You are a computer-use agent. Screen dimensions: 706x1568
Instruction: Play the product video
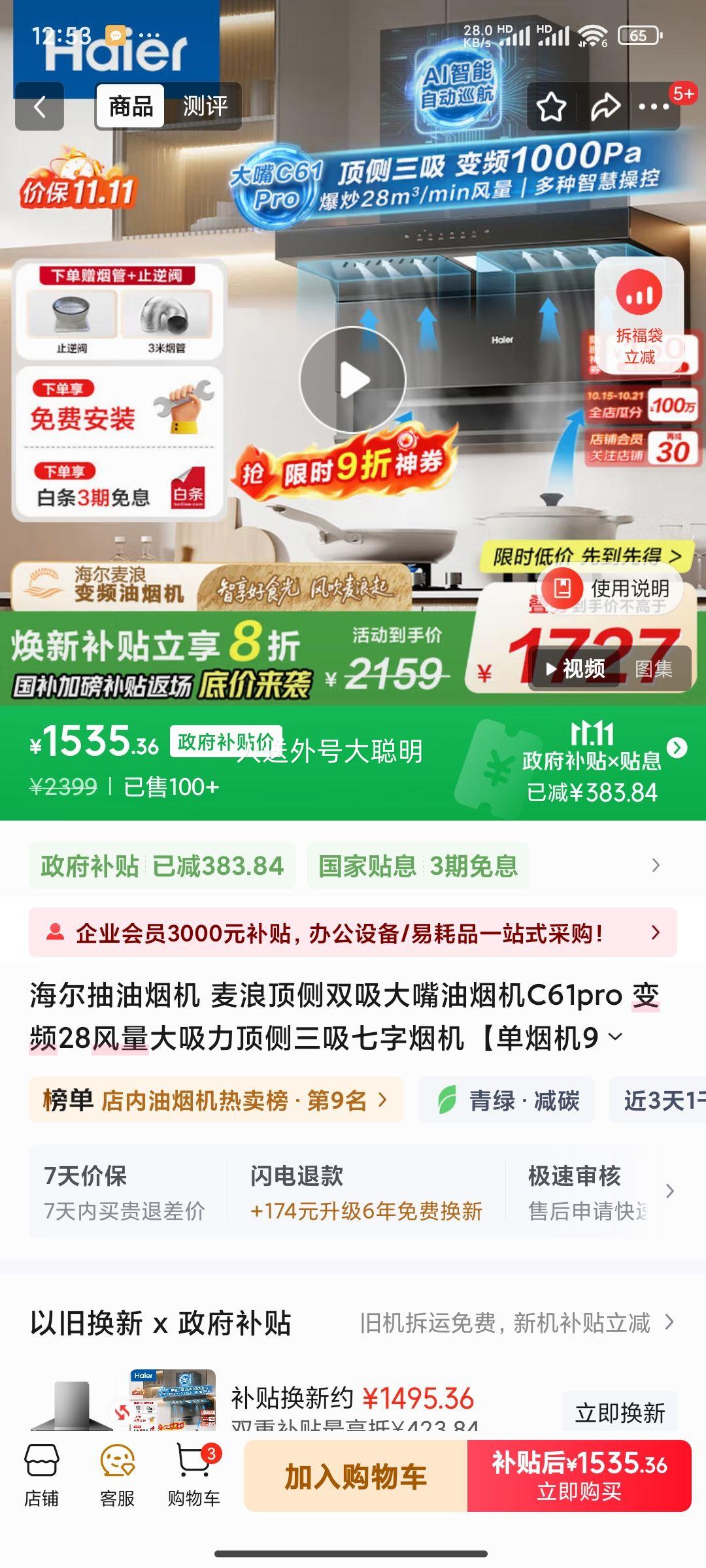pos(353,380)
